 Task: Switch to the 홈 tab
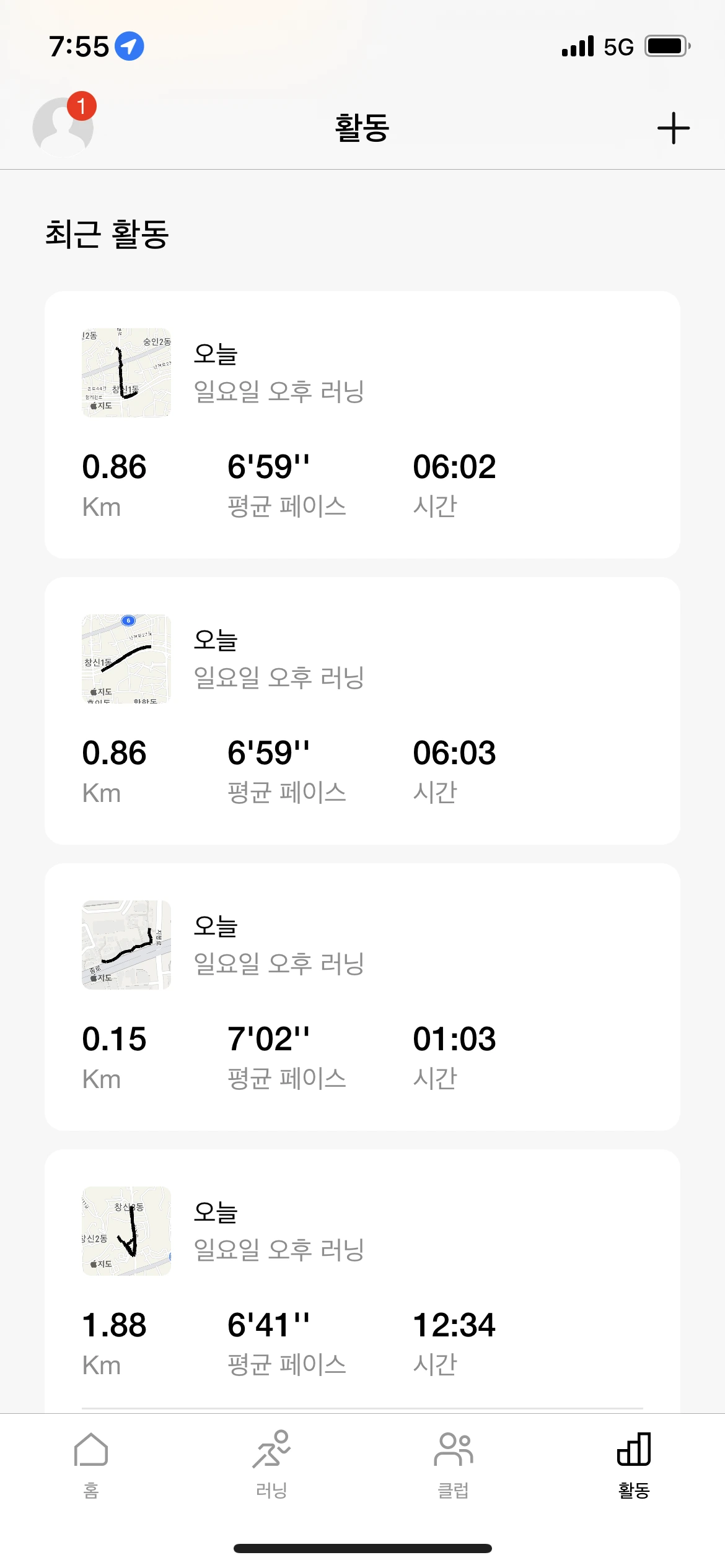click(91, 1464)
